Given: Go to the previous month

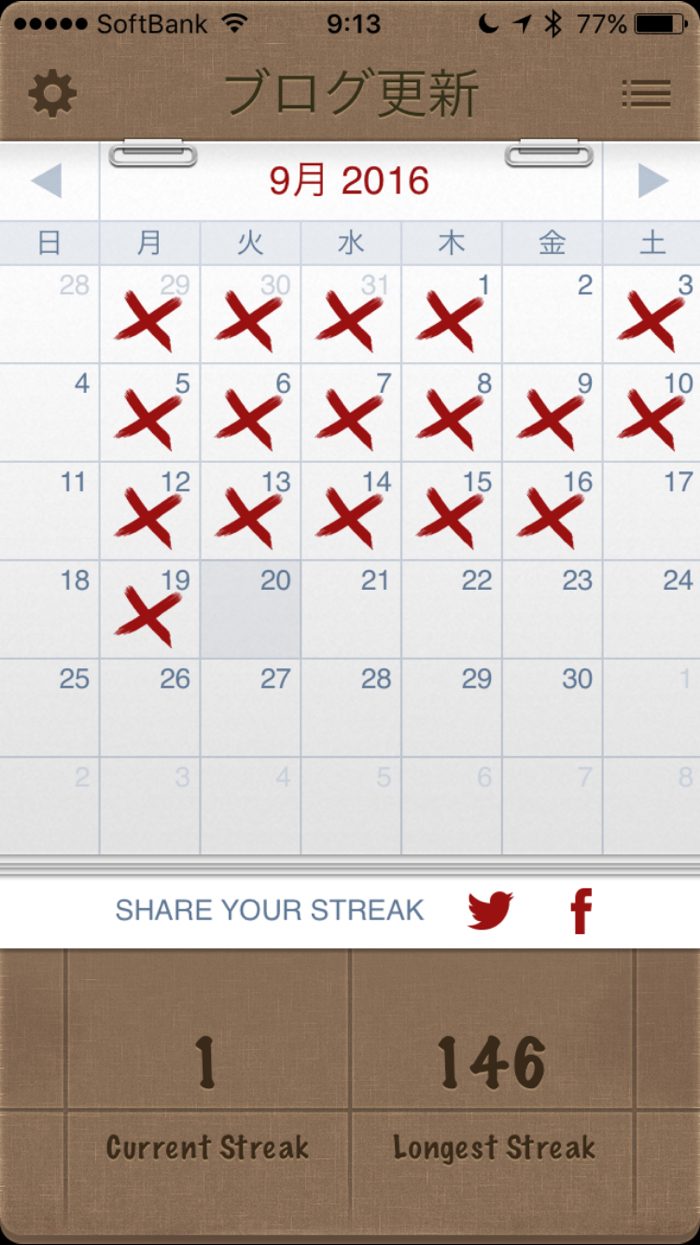Looking at the screenshot, I should (47, 181).
